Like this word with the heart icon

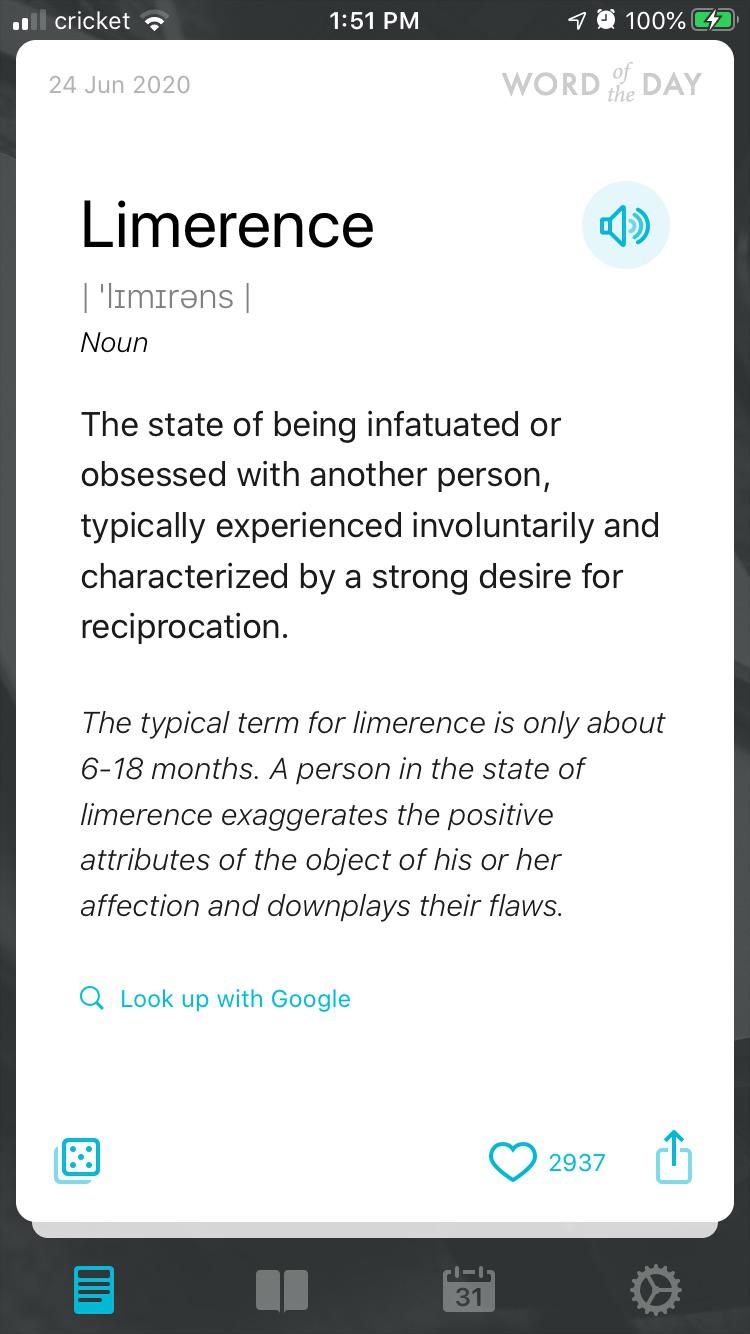(x=512, y=1162)
